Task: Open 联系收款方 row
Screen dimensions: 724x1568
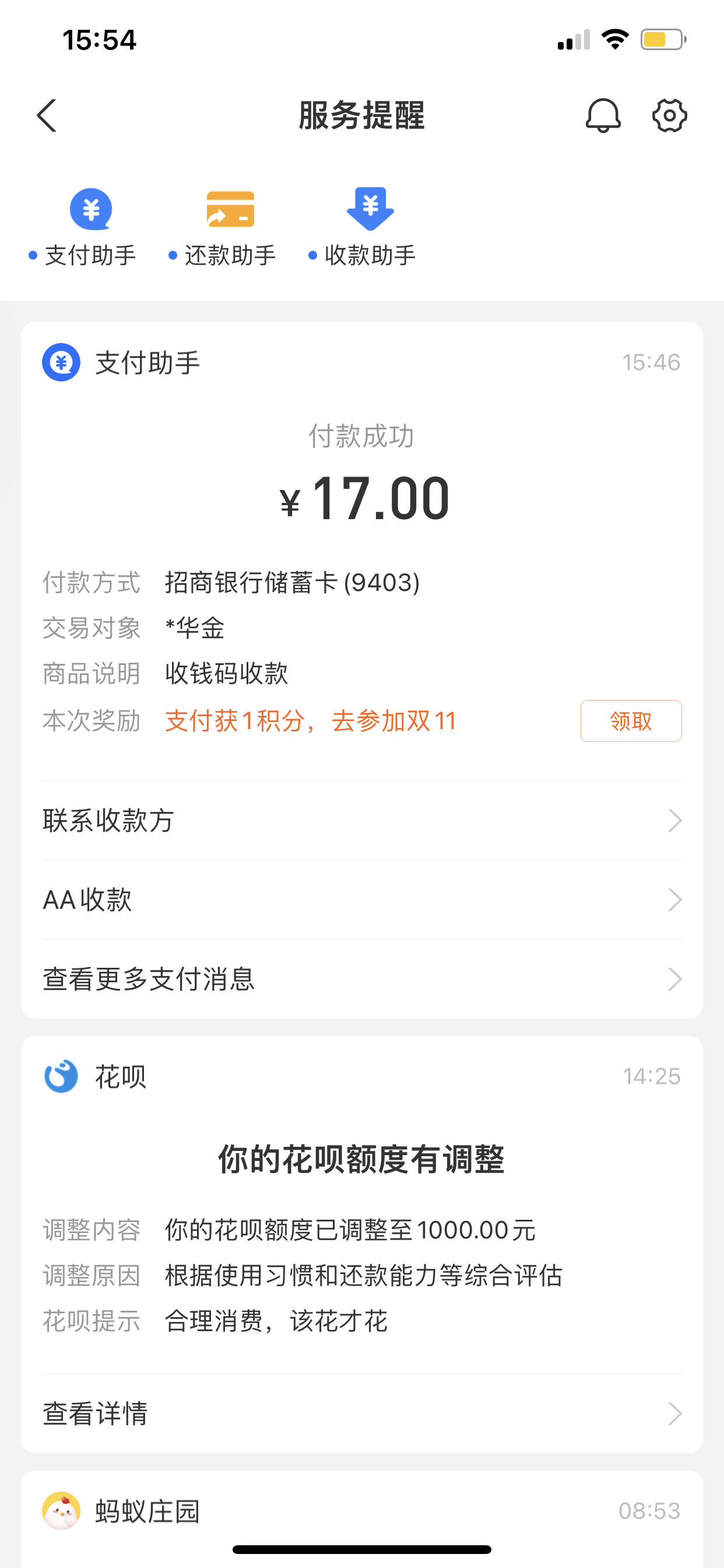Action: click(362, 821)
